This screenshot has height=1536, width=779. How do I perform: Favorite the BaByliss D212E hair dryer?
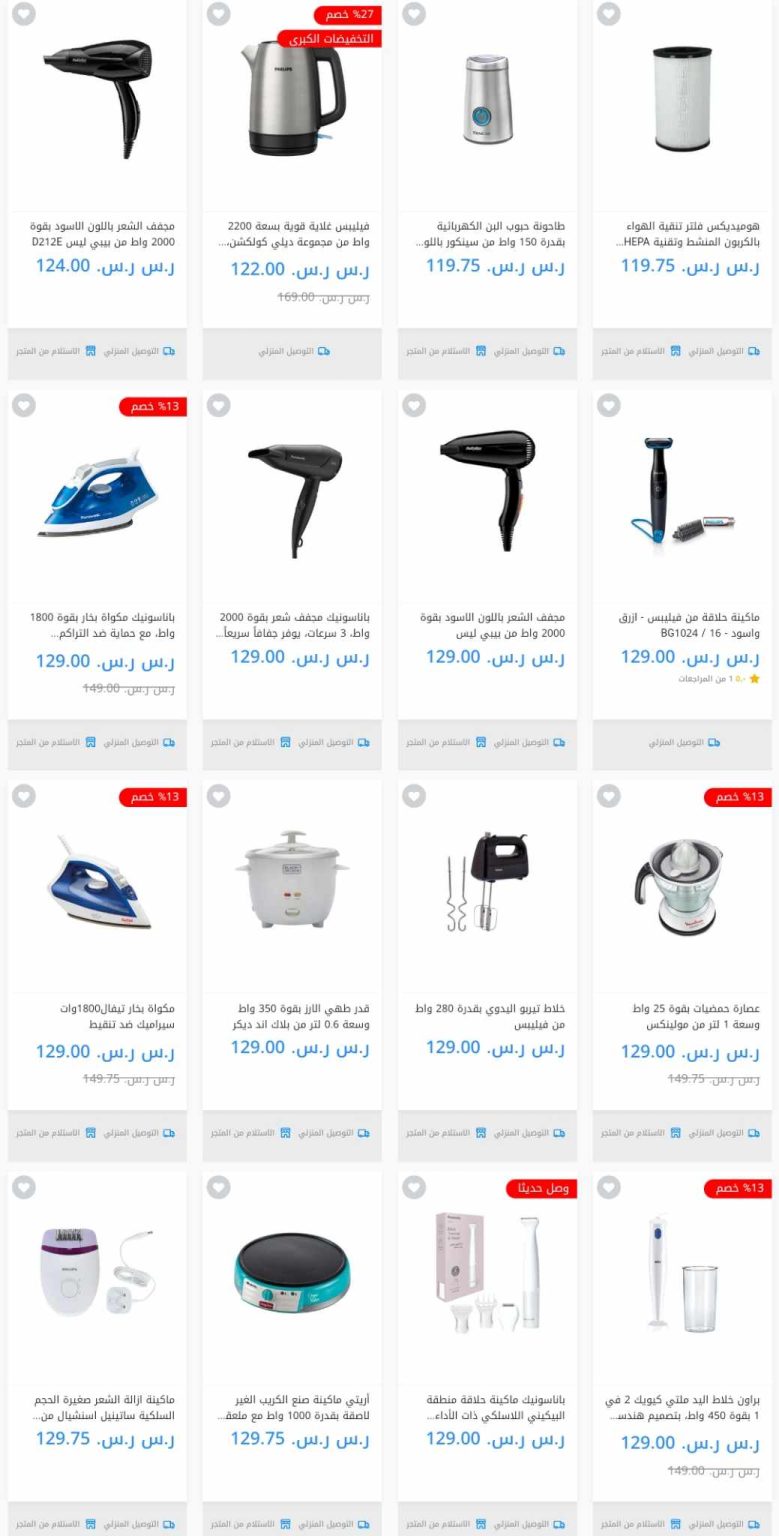24,14
